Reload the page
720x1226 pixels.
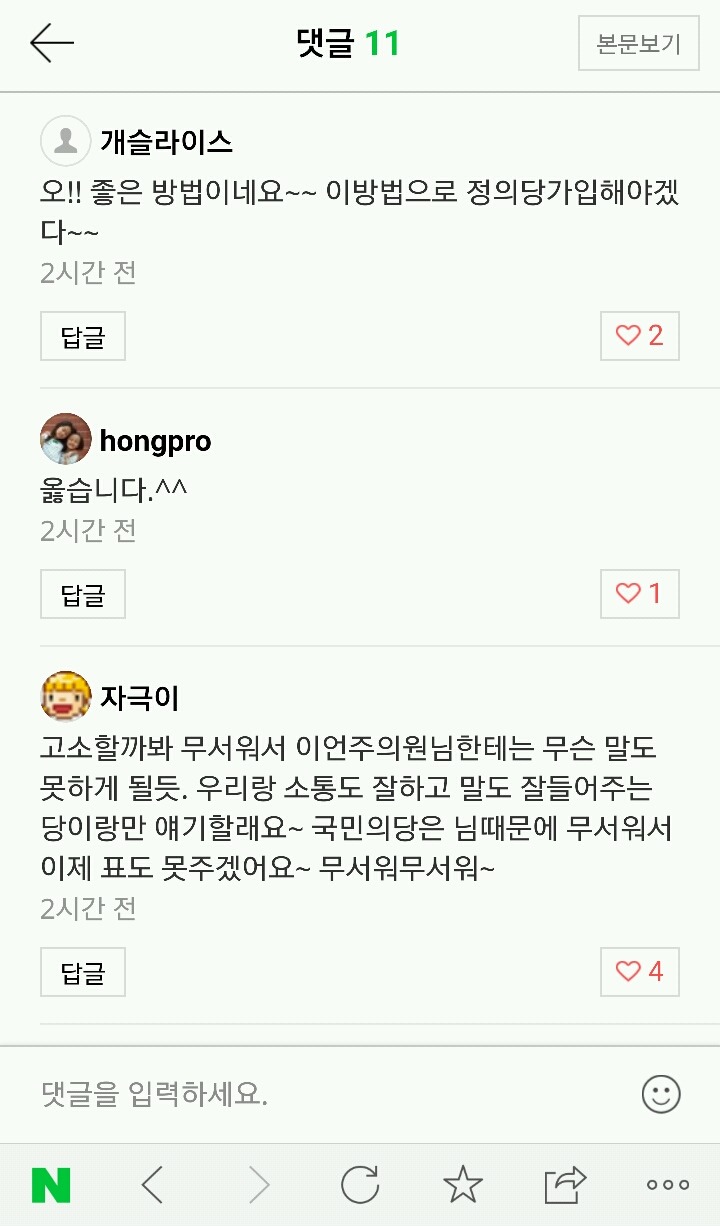tap(360, 1185)
